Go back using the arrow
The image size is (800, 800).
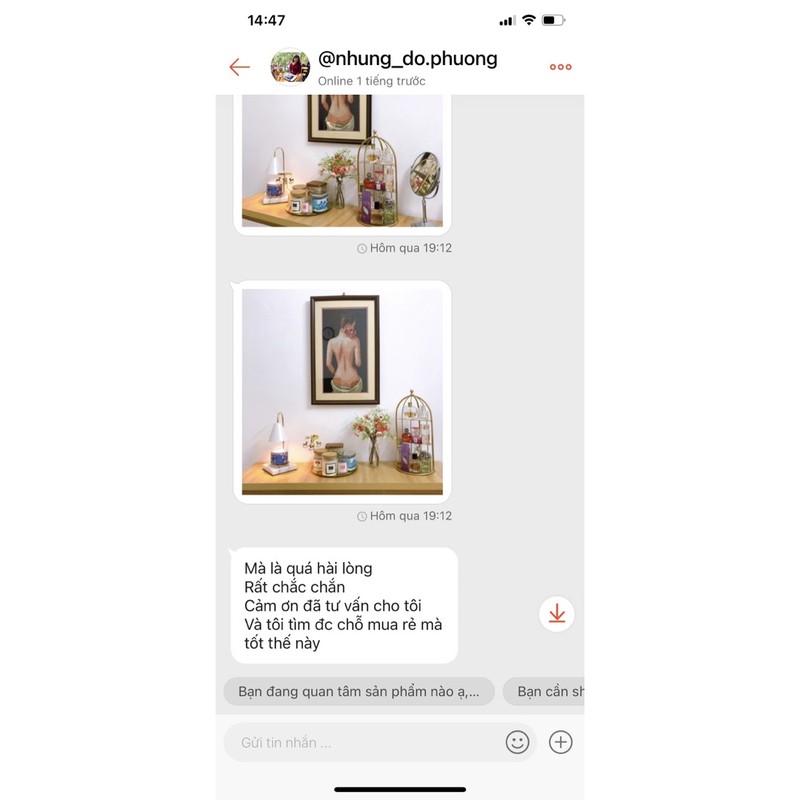point(239,67)
